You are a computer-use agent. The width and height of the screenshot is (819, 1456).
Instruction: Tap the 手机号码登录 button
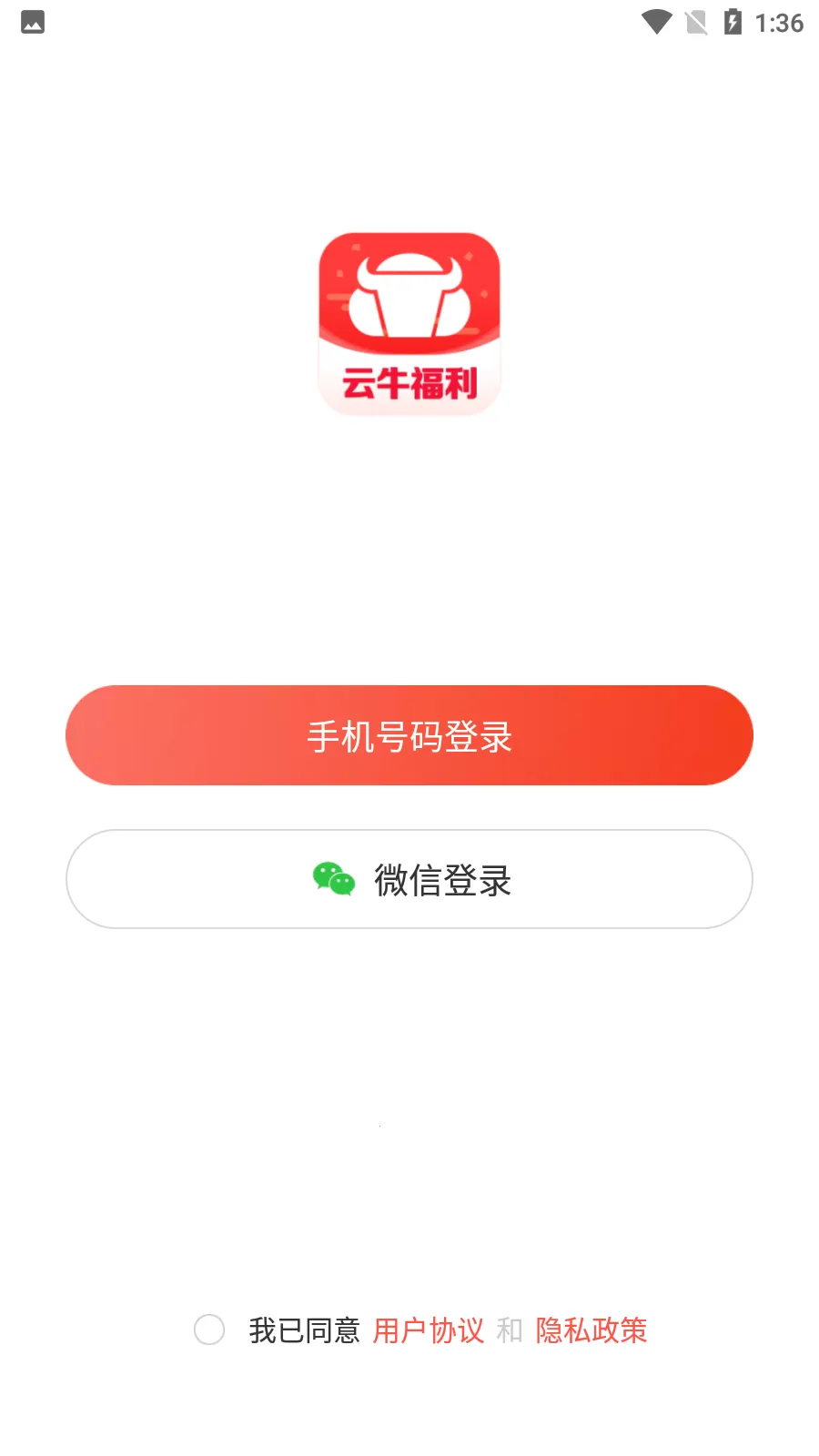tap(409, 735)
